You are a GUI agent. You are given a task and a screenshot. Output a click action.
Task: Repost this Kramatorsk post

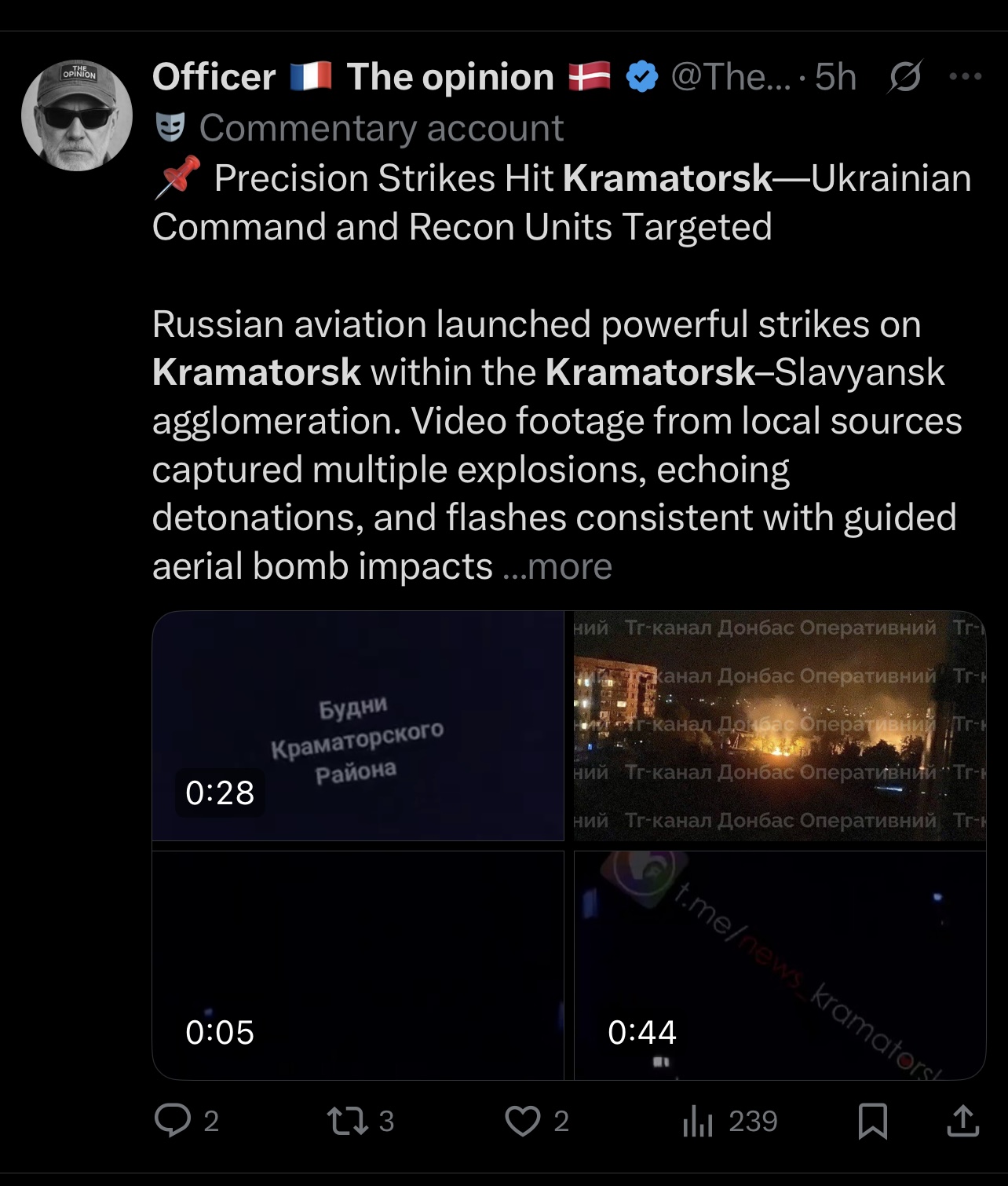(348, 1120)
